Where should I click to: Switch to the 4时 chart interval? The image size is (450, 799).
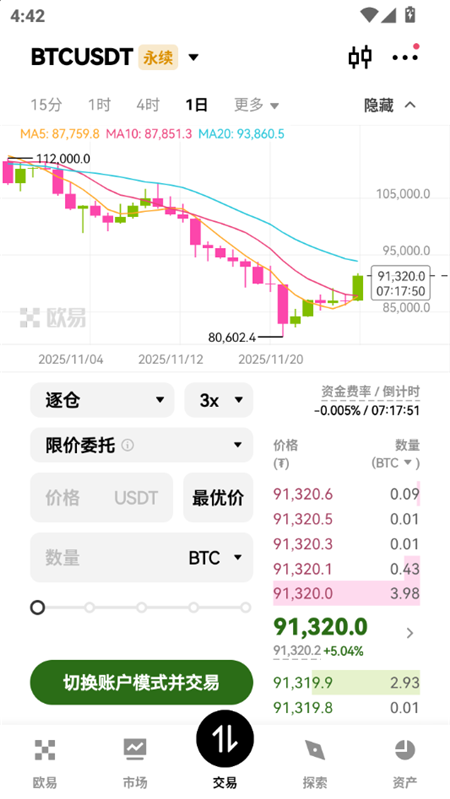148,105
